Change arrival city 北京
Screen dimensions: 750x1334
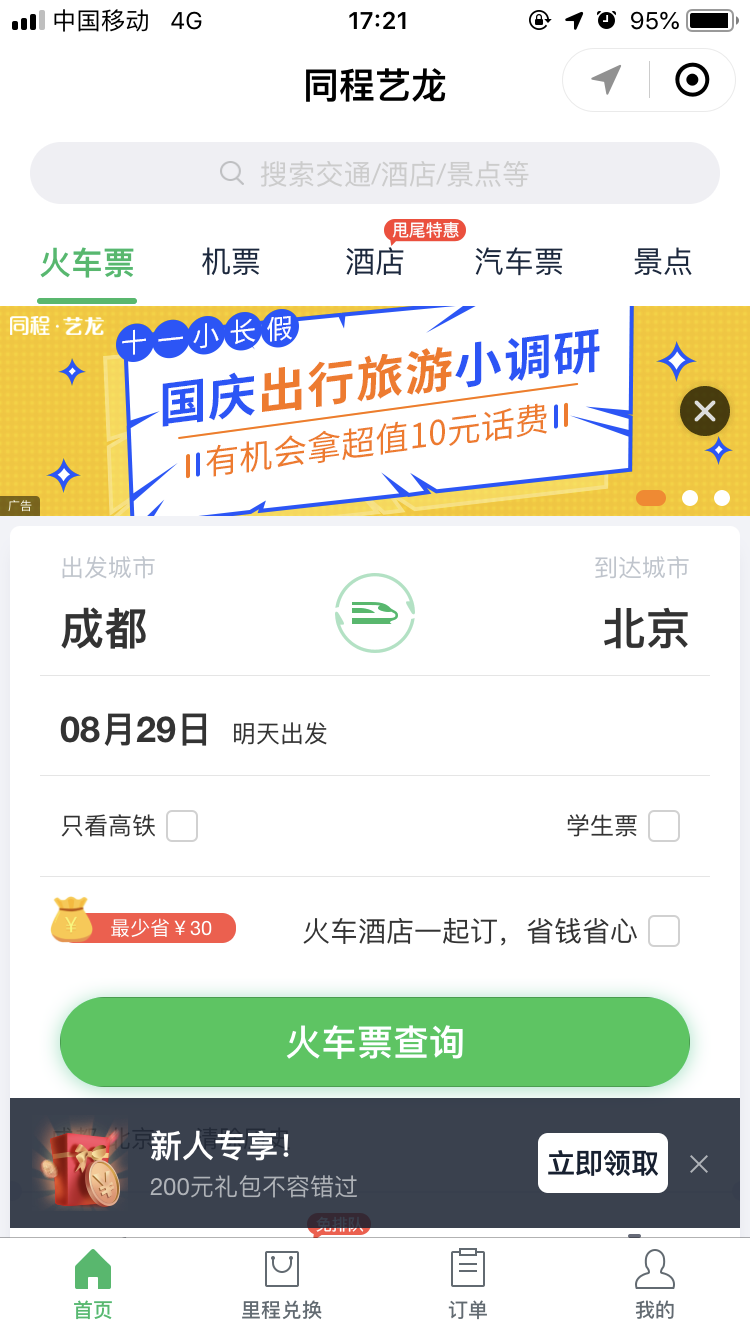click(x=646, y=629)
